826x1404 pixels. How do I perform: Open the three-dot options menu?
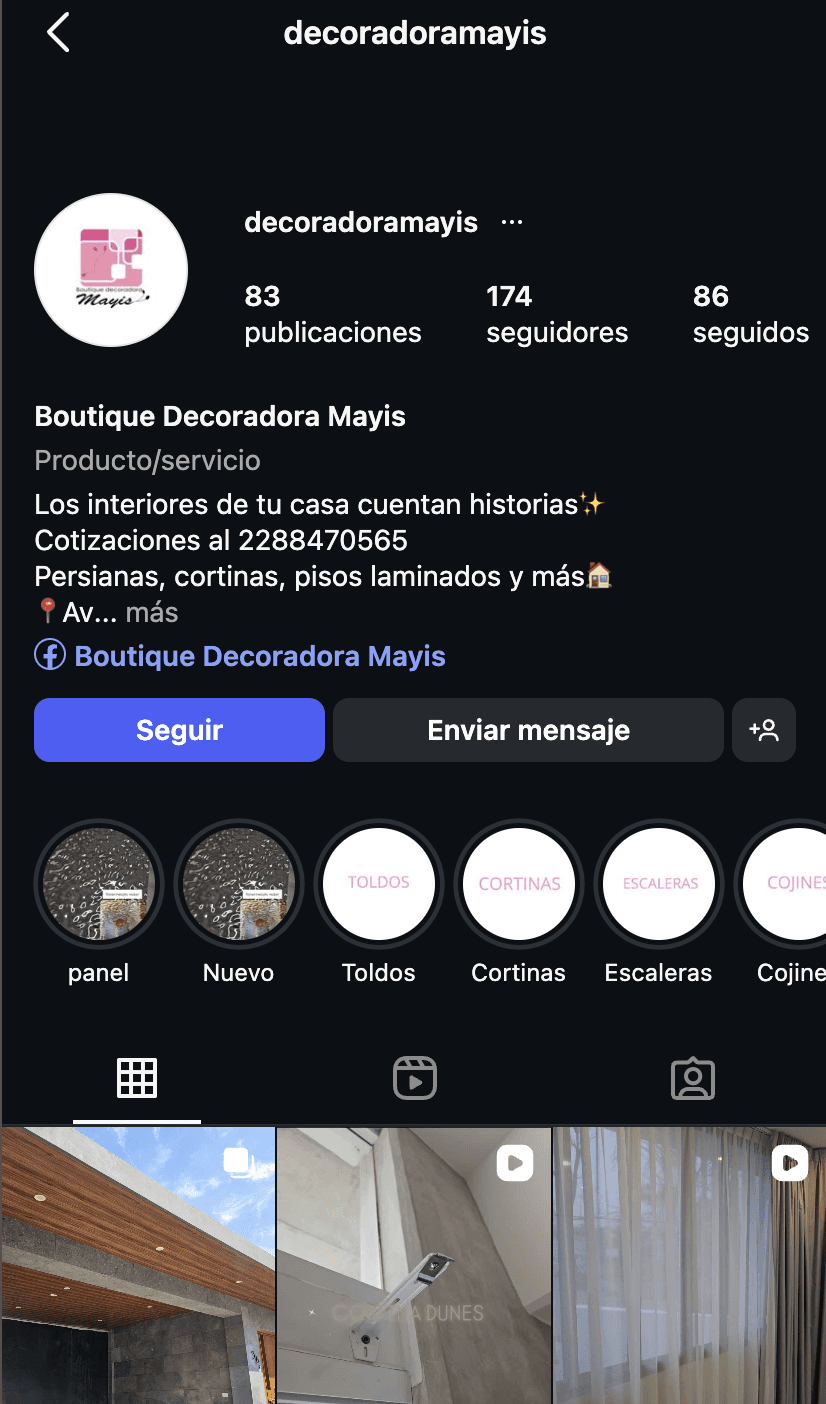[512, 222]
